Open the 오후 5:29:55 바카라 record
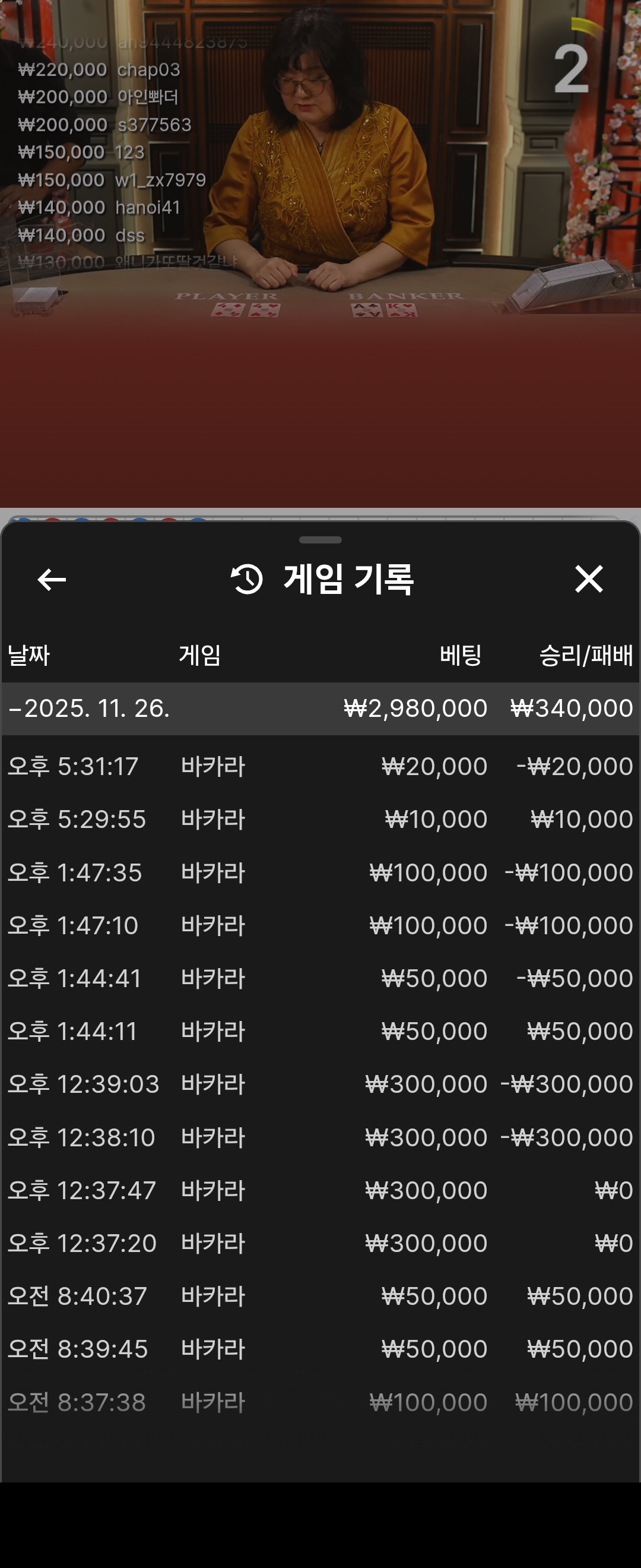 [x=320, y=818]
